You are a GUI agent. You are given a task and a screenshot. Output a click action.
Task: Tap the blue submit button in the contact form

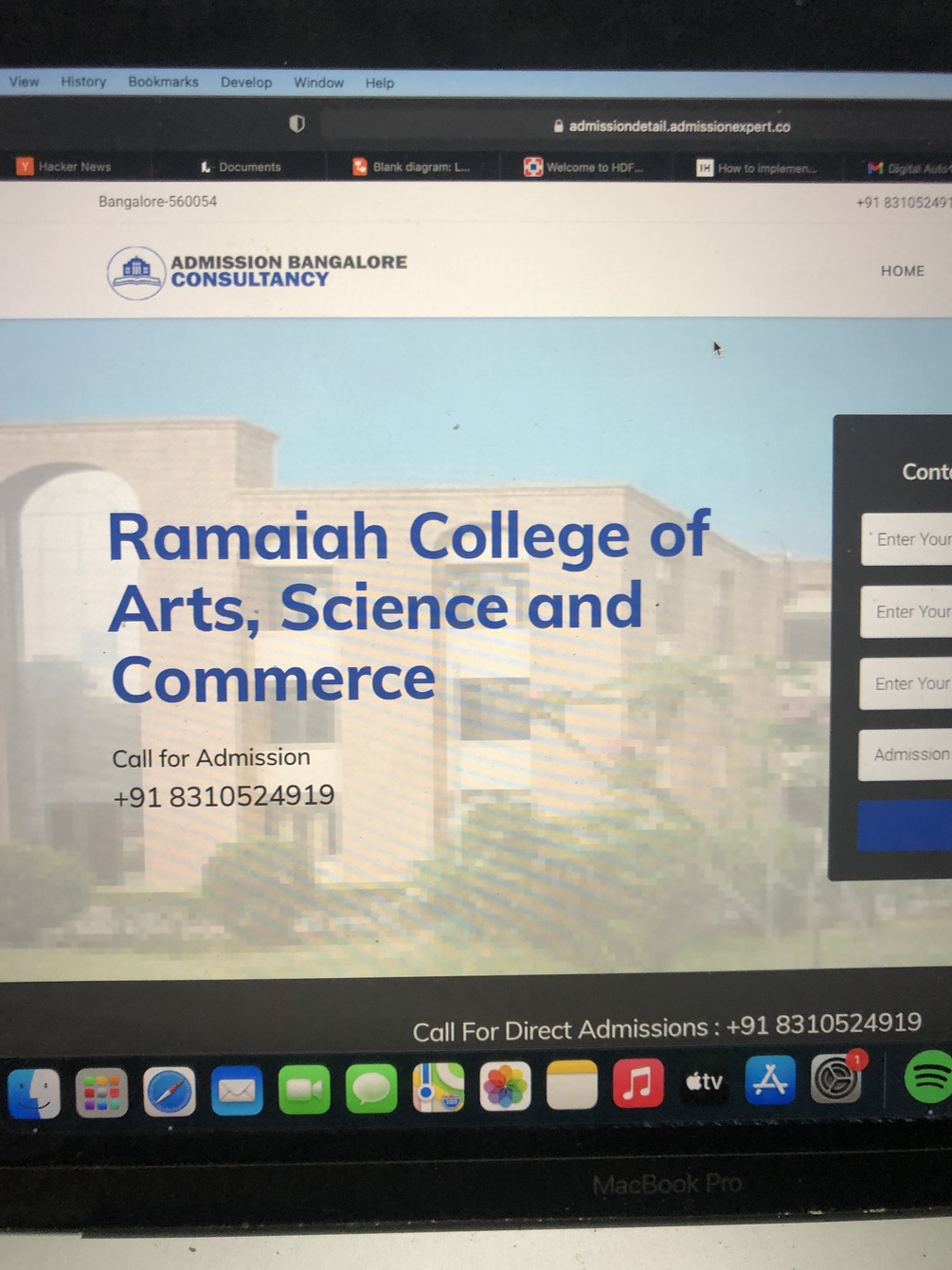coord(906,825)
